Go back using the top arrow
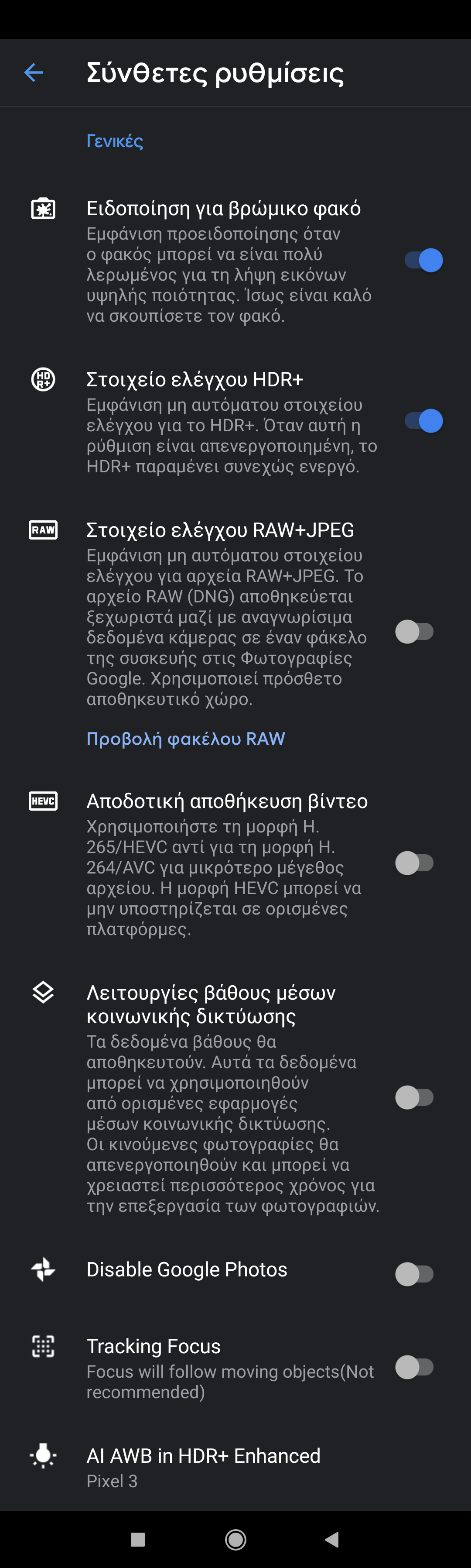Viewport: 471px width, 1568px height. [x=34, y=73]
